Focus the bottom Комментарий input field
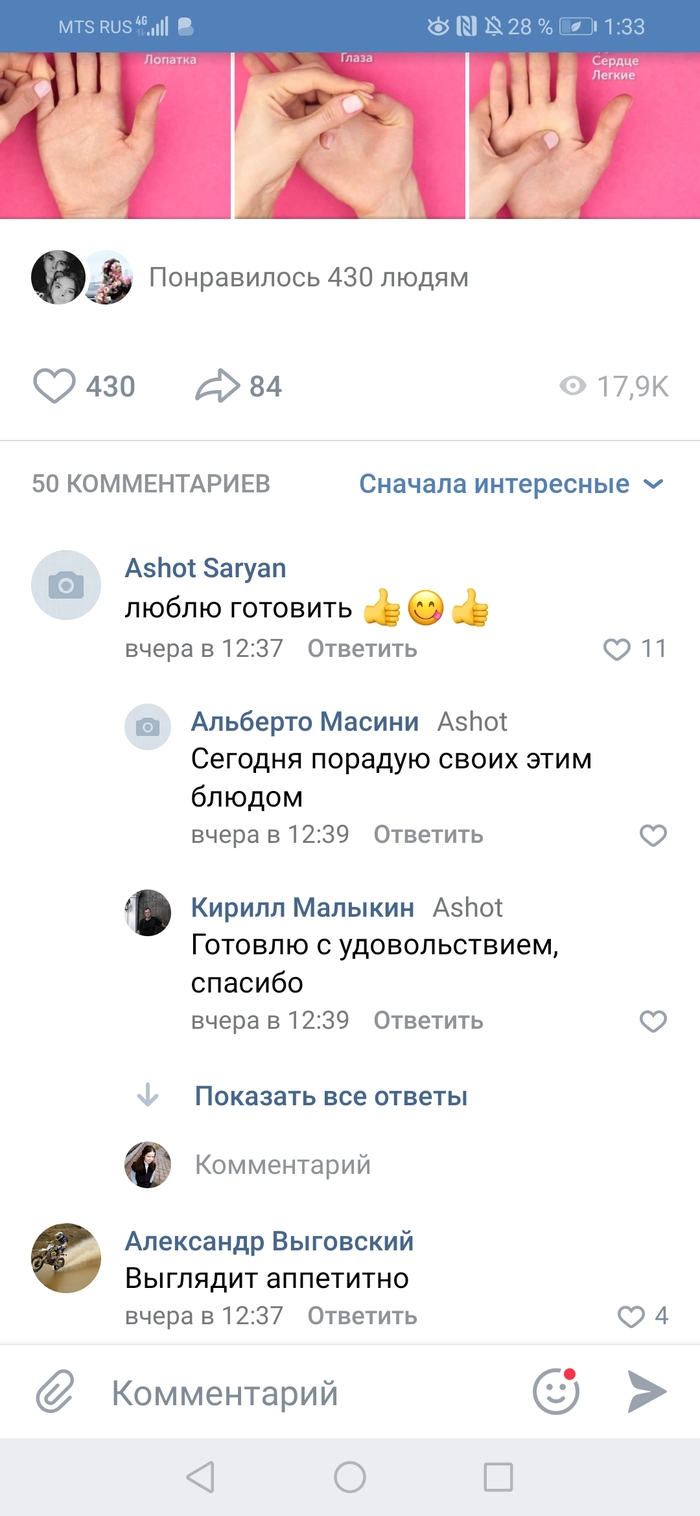The height and width of the screenshot is (1516, 700). (300, 1393)
